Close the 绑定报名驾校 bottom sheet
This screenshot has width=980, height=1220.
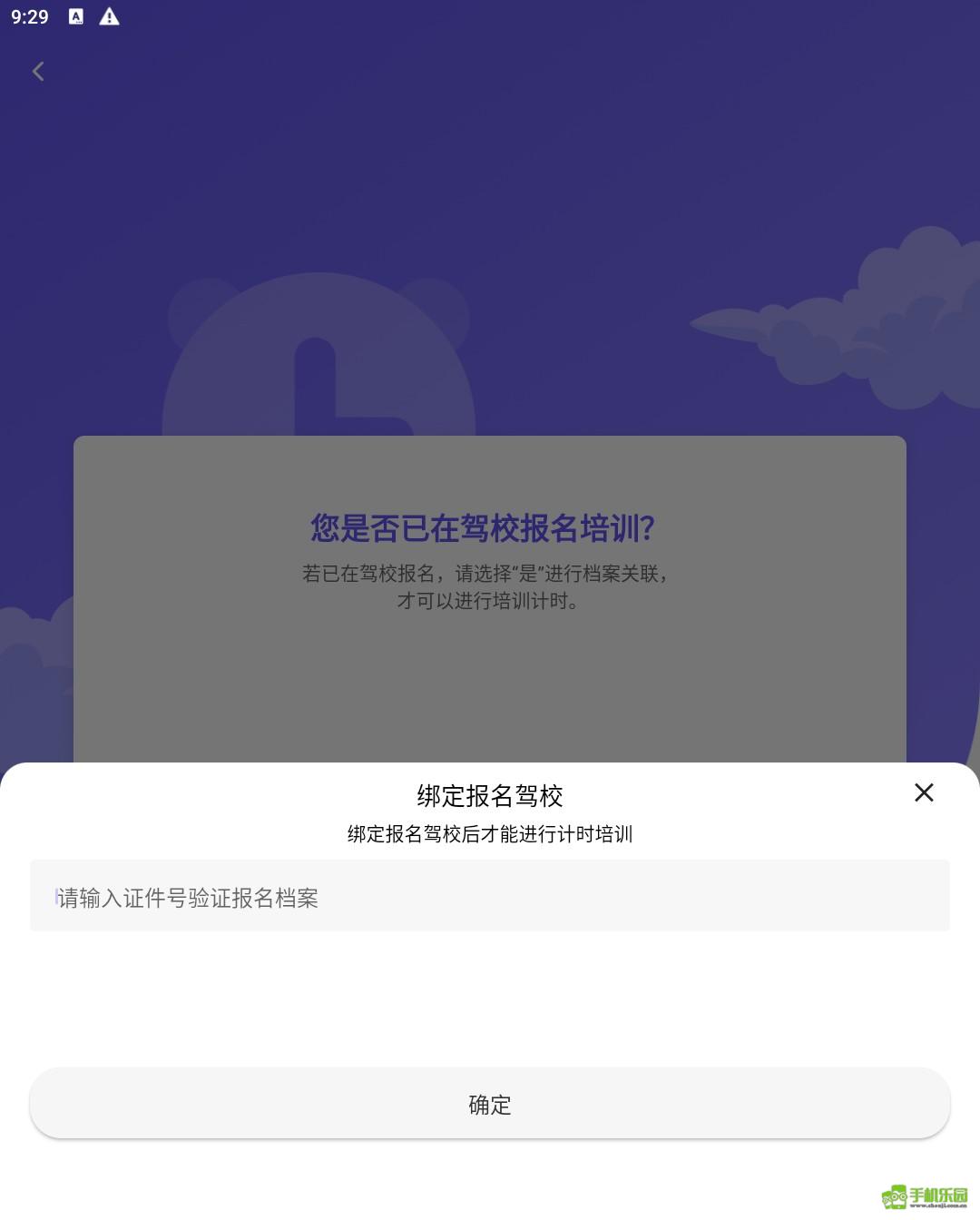click(x=924, y=792)
